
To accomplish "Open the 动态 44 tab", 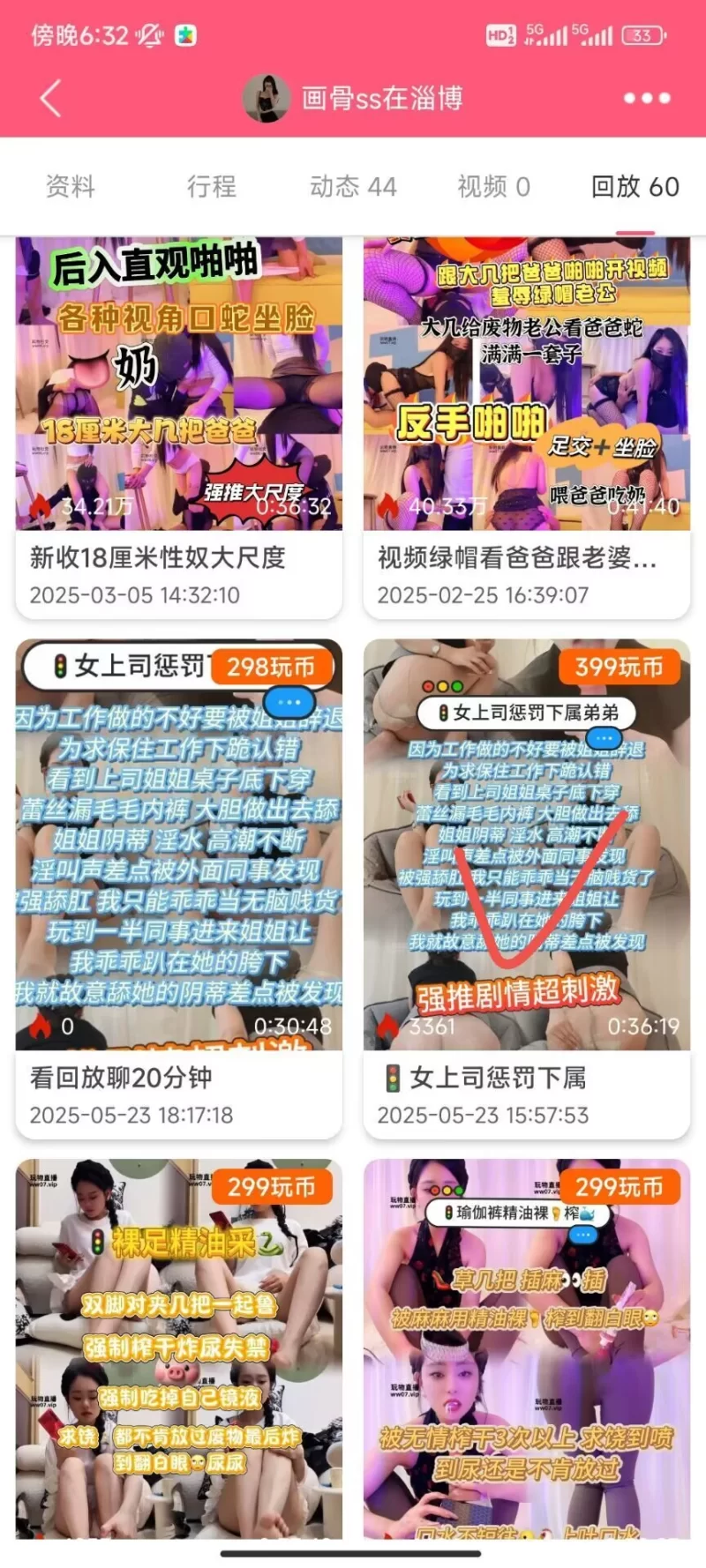I will (353, 187).
